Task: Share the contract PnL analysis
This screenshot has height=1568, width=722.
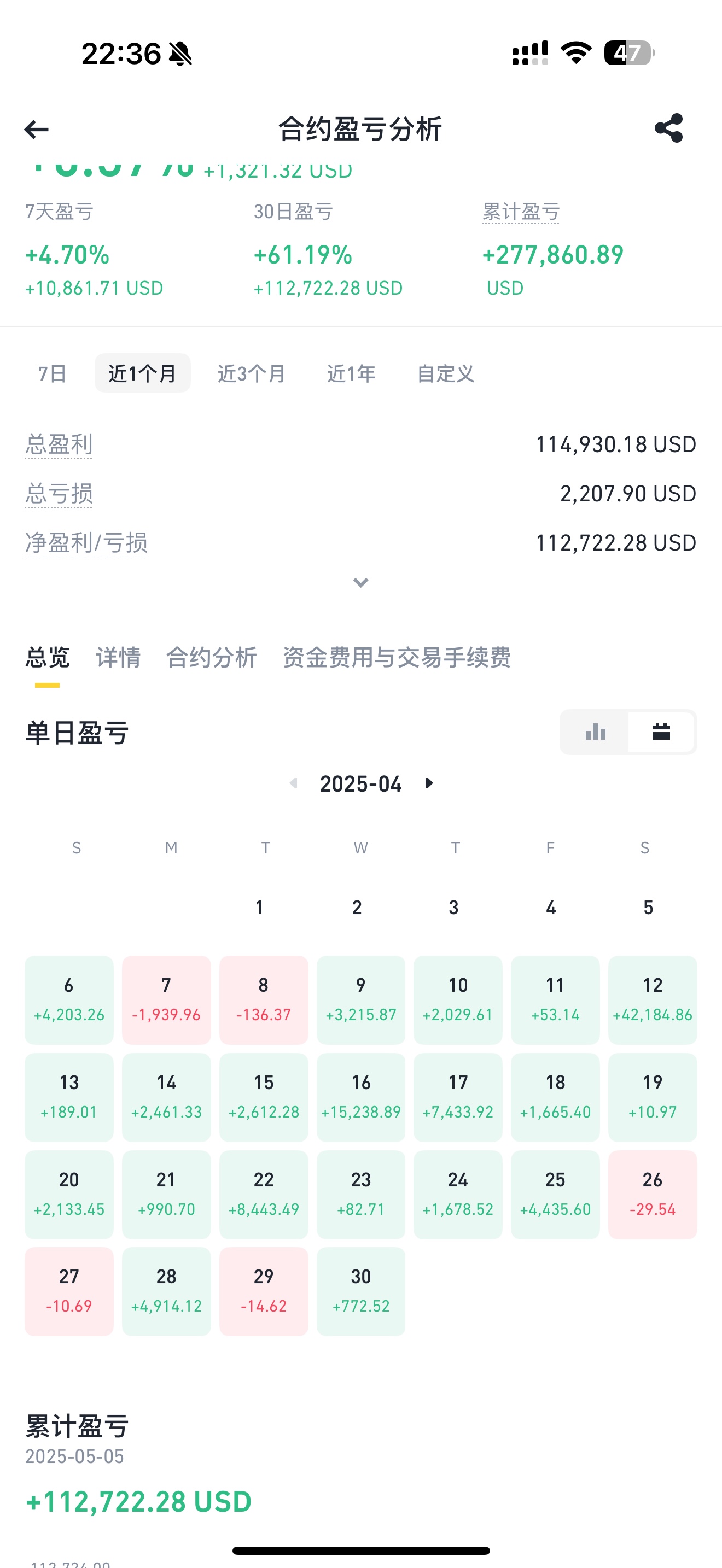Action: click(x=668, y=128)
